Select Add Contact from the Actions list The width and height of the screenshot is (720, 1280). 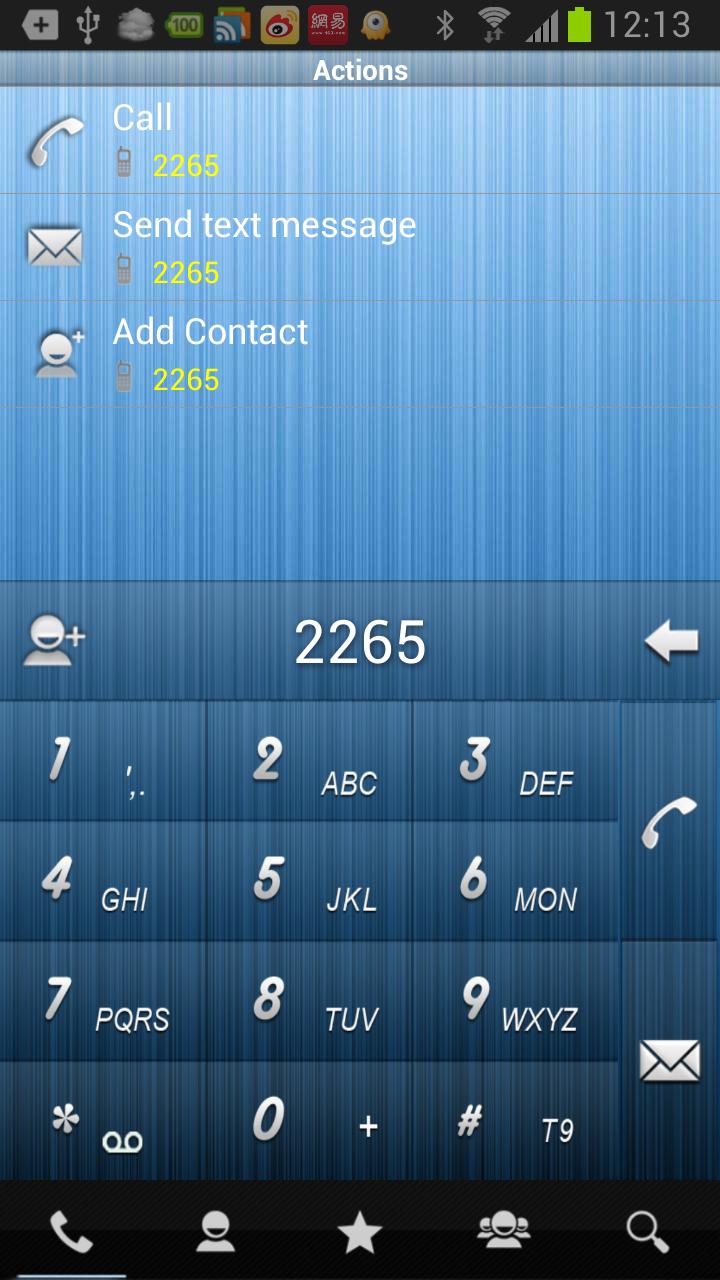coord(300,352)
